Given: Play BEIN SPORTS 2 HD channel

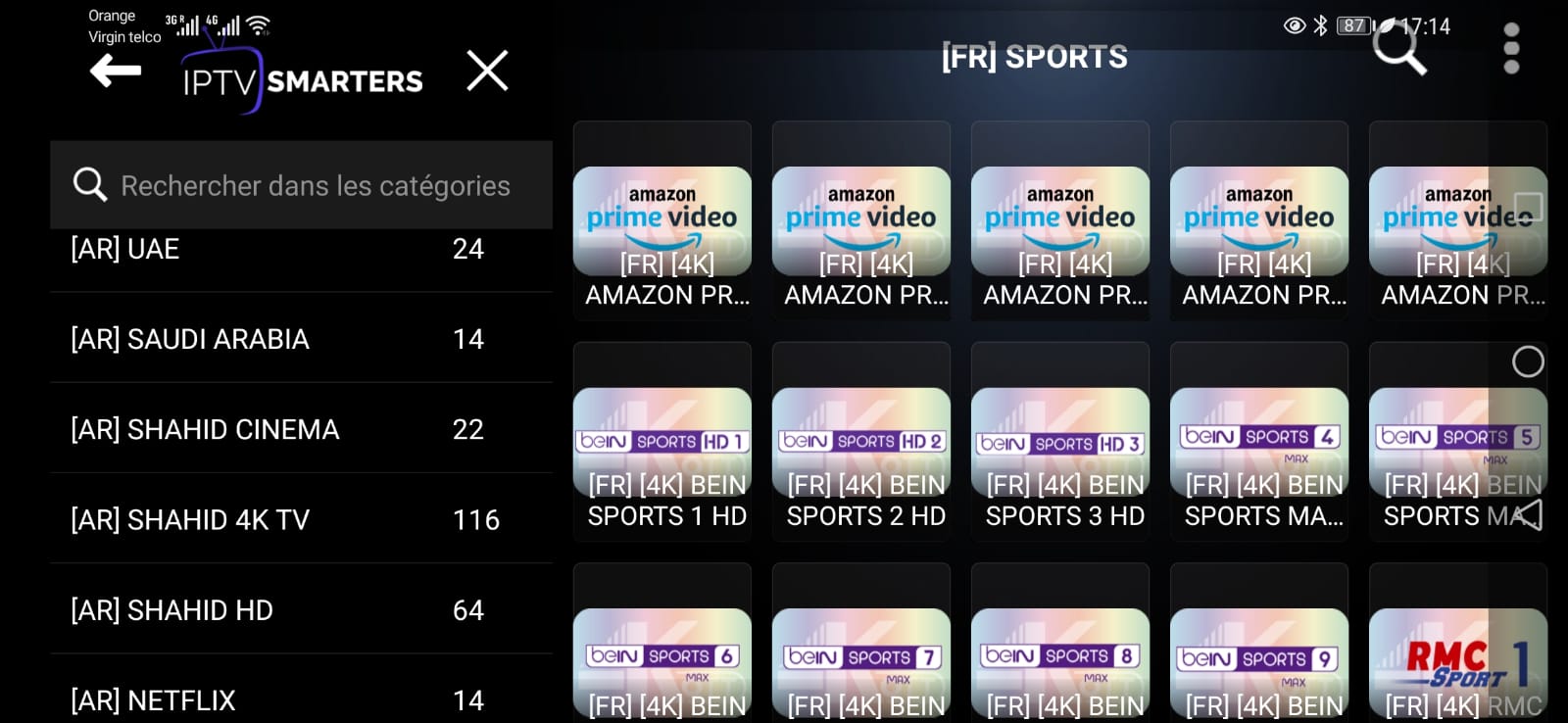Looking at the screenshot, I should pyautogui.click(x=861, y=442).
